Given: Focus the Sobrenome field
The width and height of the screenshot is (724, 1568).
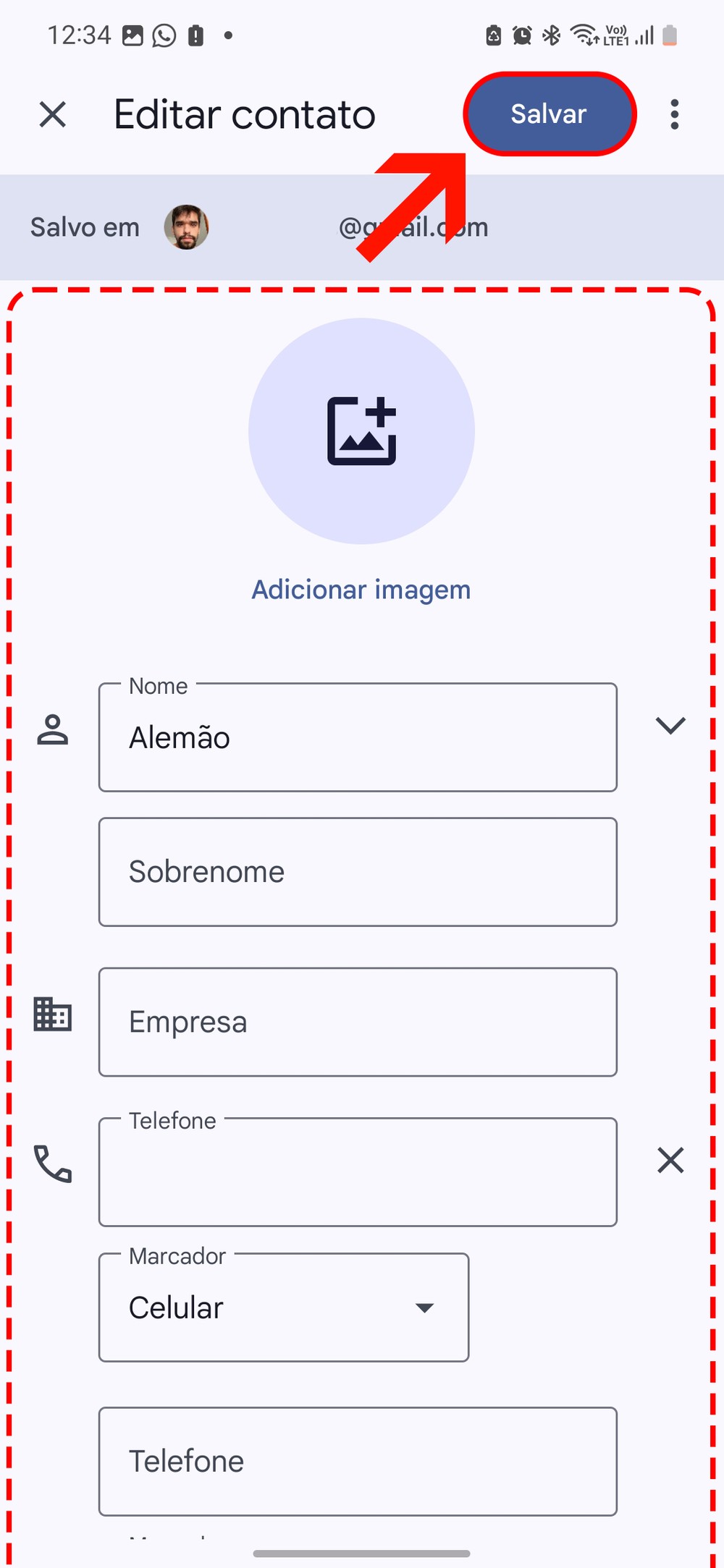Looking at the screenshot, I should [x=358, y=872].
